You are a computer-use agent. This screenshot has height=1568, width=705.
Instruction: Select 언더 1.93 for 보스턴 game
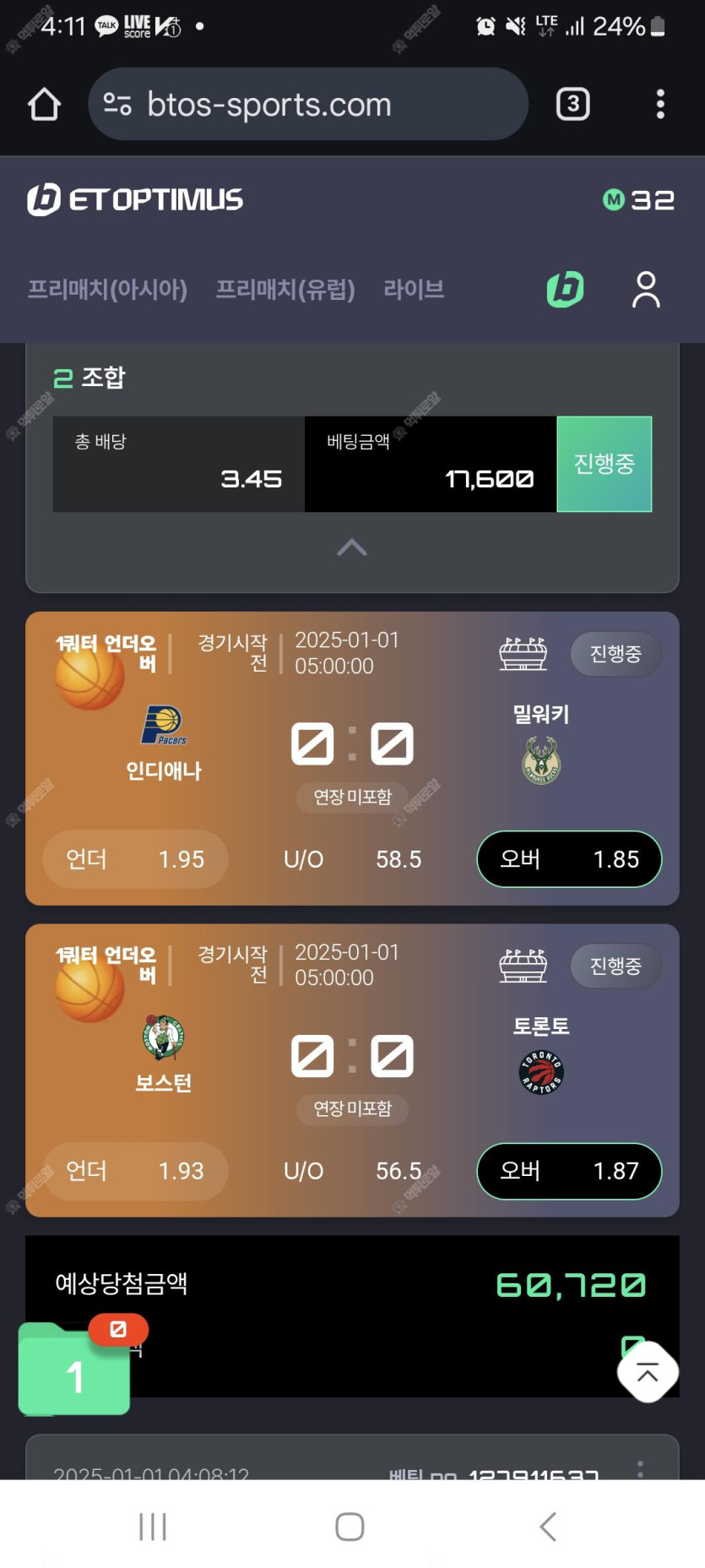click(135, 1171)
